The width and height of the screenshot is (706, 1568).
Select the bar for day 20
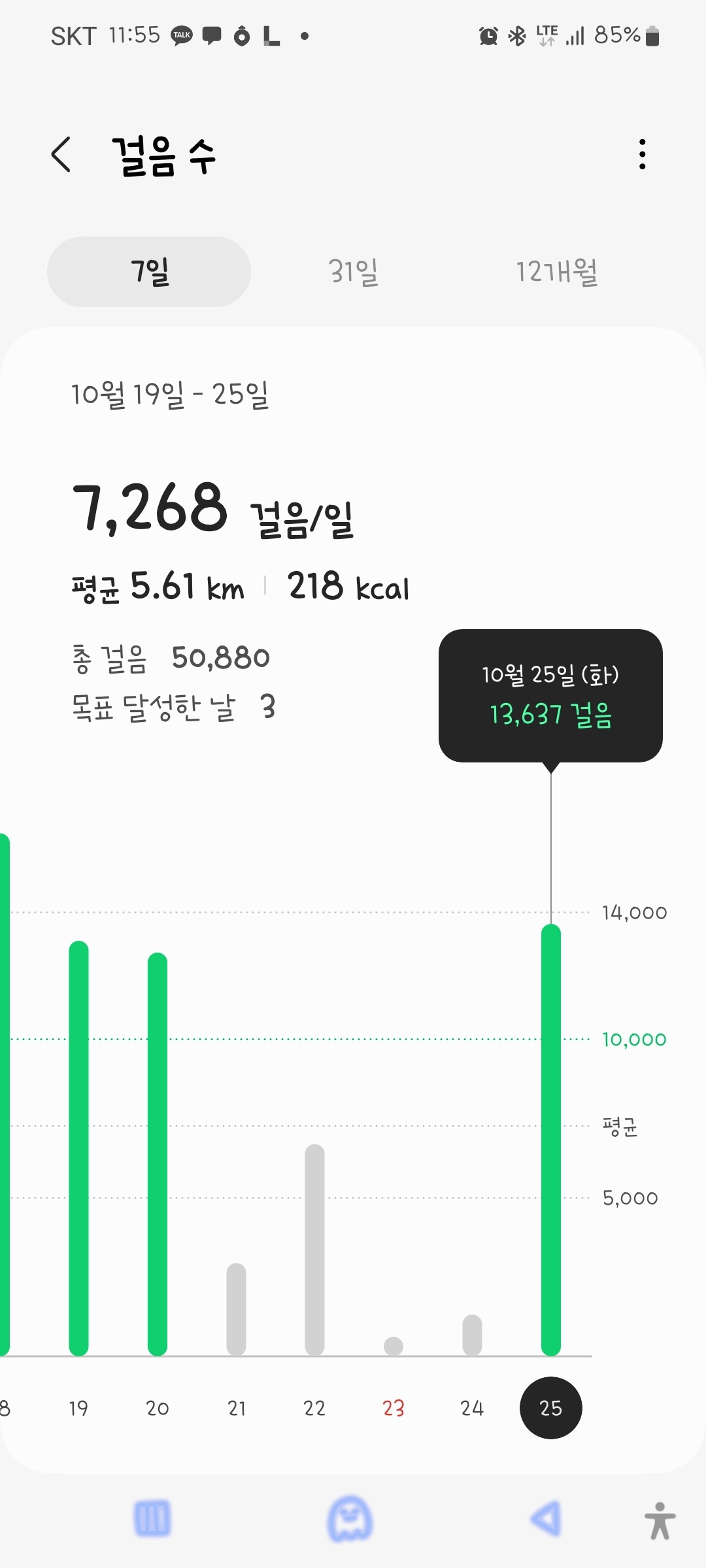tap(158, 1154)
